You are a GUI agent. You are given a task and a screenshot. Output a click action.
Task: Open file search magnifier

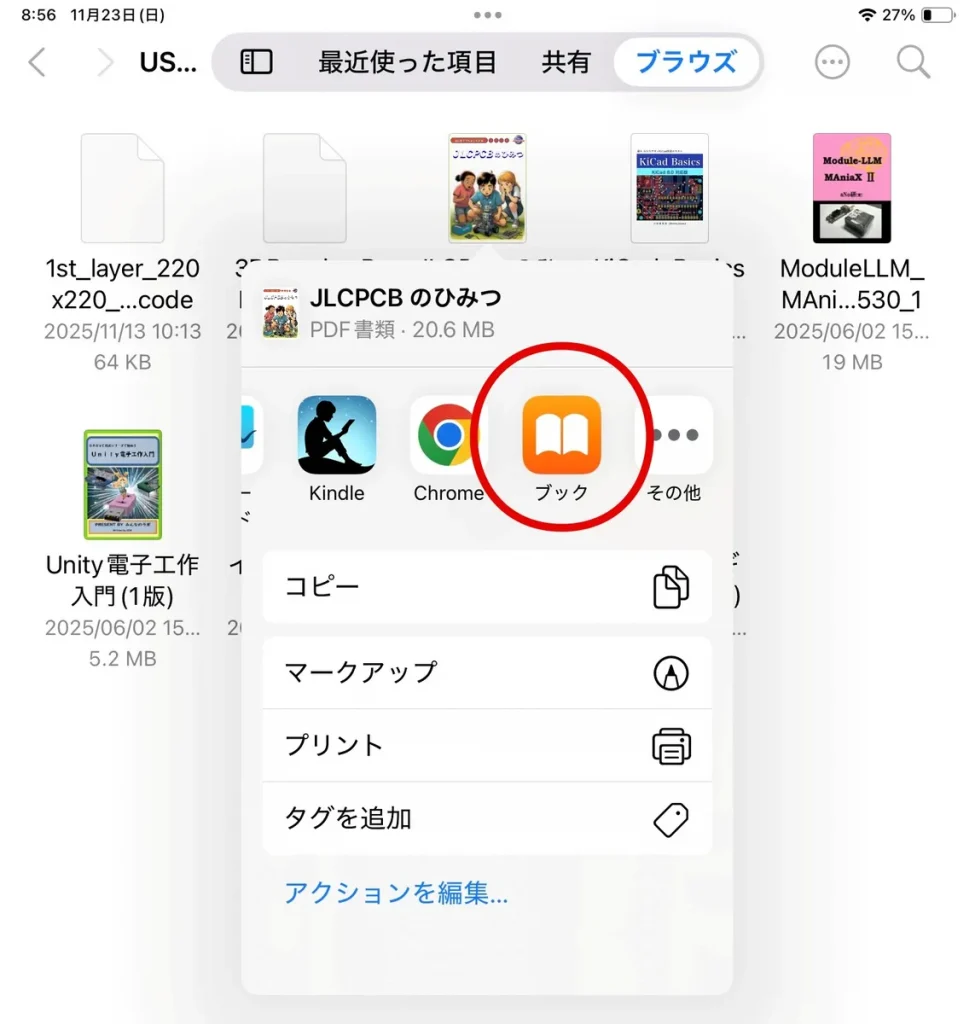913,62
